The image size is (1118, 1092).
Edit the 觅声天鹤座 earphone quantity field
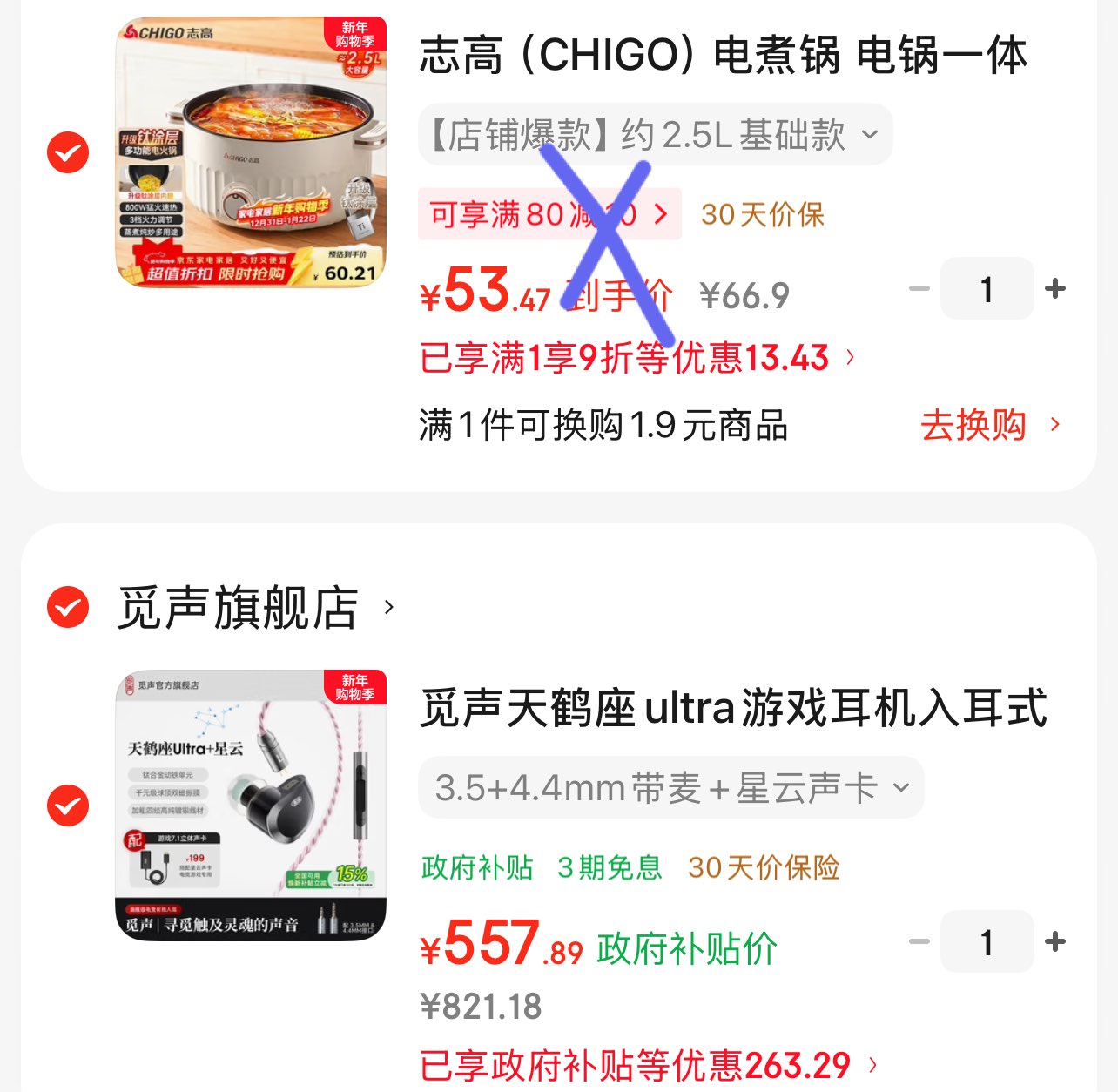tap(987, 942)
